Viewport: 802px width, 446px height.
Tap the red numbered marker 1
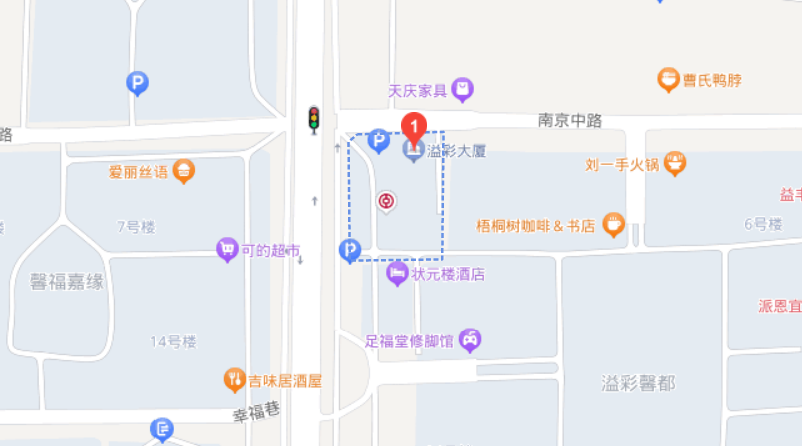(x=414, y=125)
